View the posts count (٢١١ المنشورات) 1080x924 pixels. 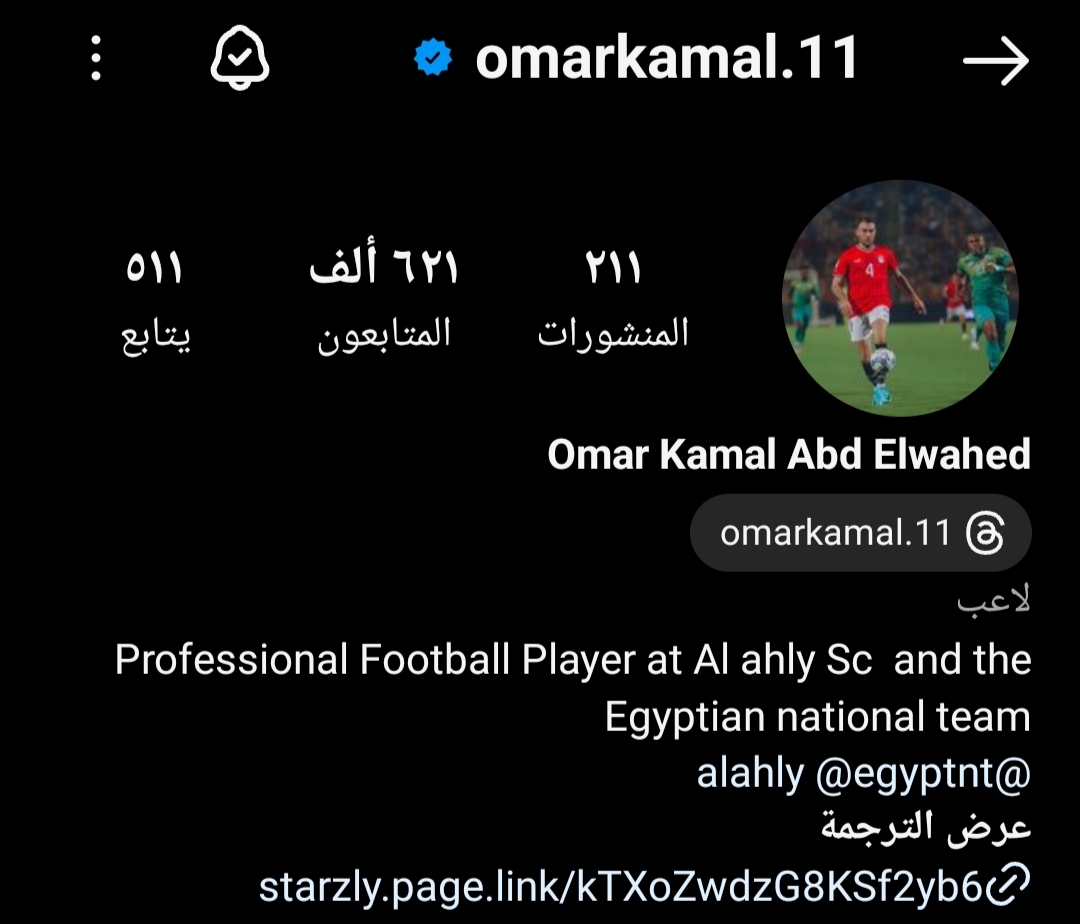tap(613, 298)
